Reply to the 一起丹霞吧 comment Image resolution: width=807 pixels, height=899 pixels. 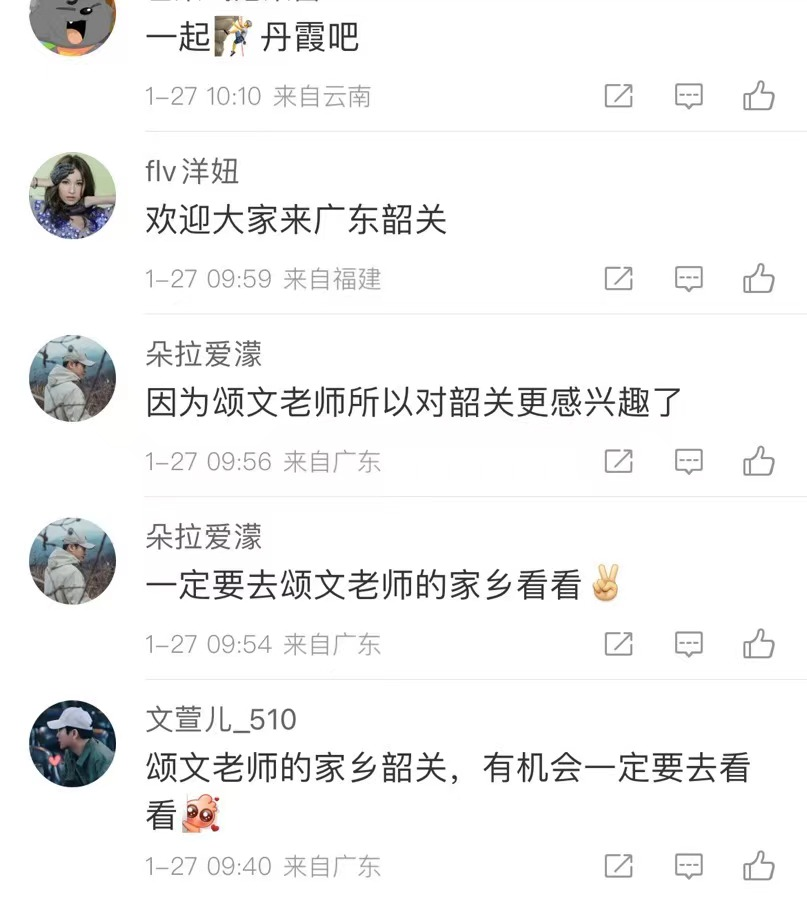pyautogui.click(x=688, y=96)
